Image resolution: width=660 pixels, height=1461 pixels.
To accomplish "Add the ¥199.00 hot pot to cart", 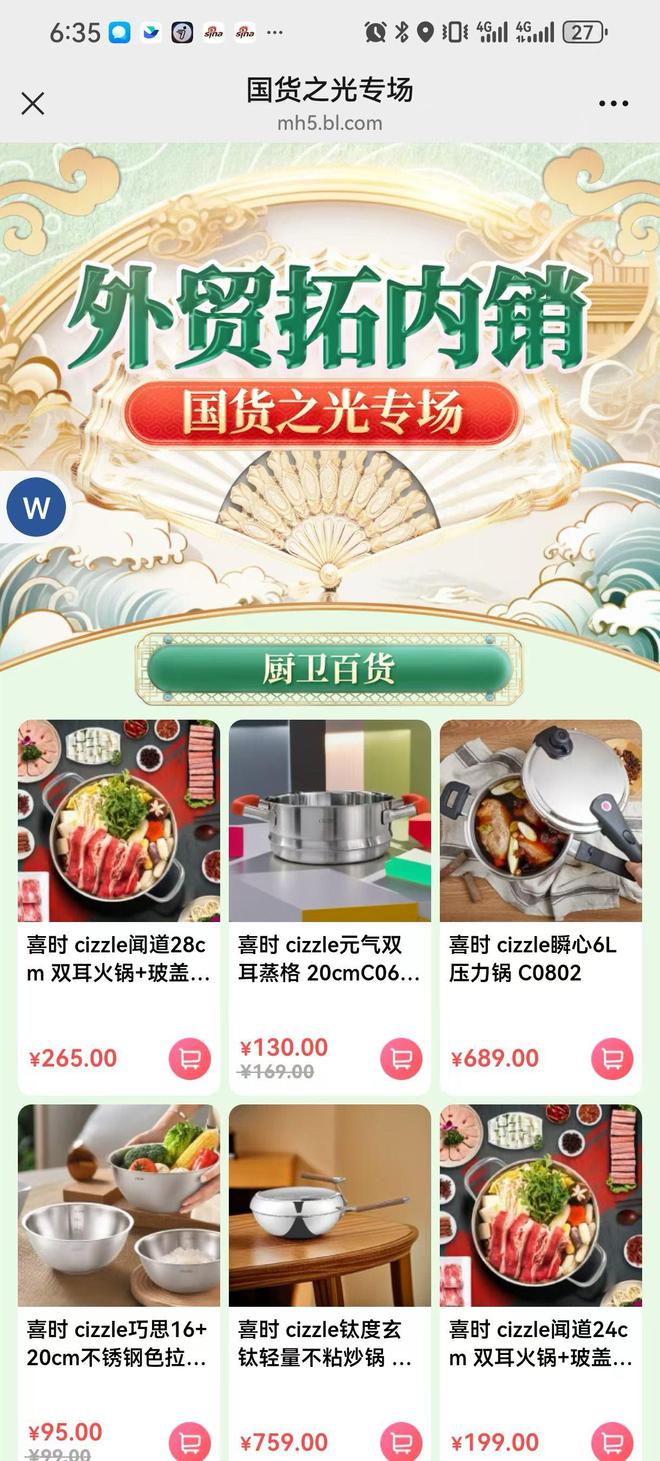I will 612,1441.
